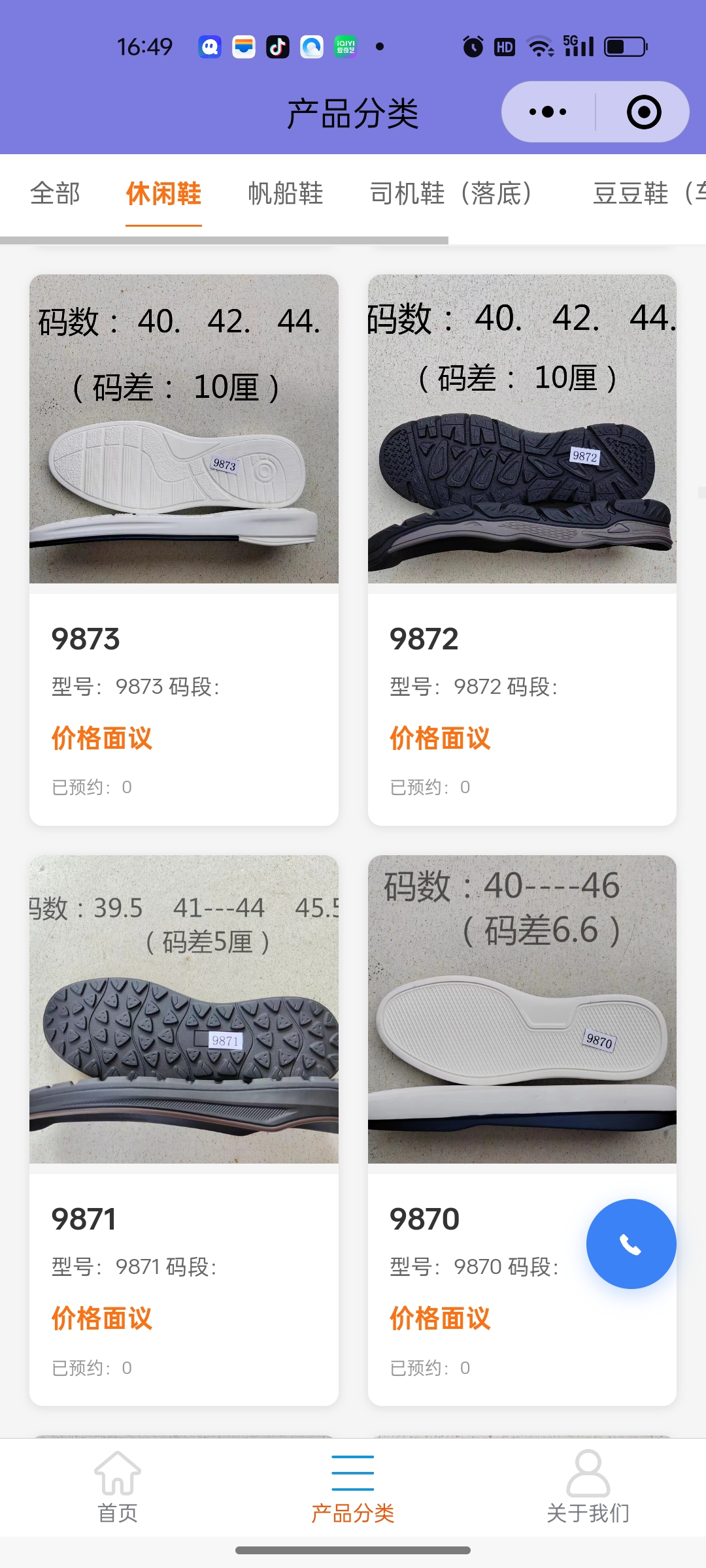Close the mini program via circle button
The width and height of the screenshot is (706, 1568).
click(643, 112)
